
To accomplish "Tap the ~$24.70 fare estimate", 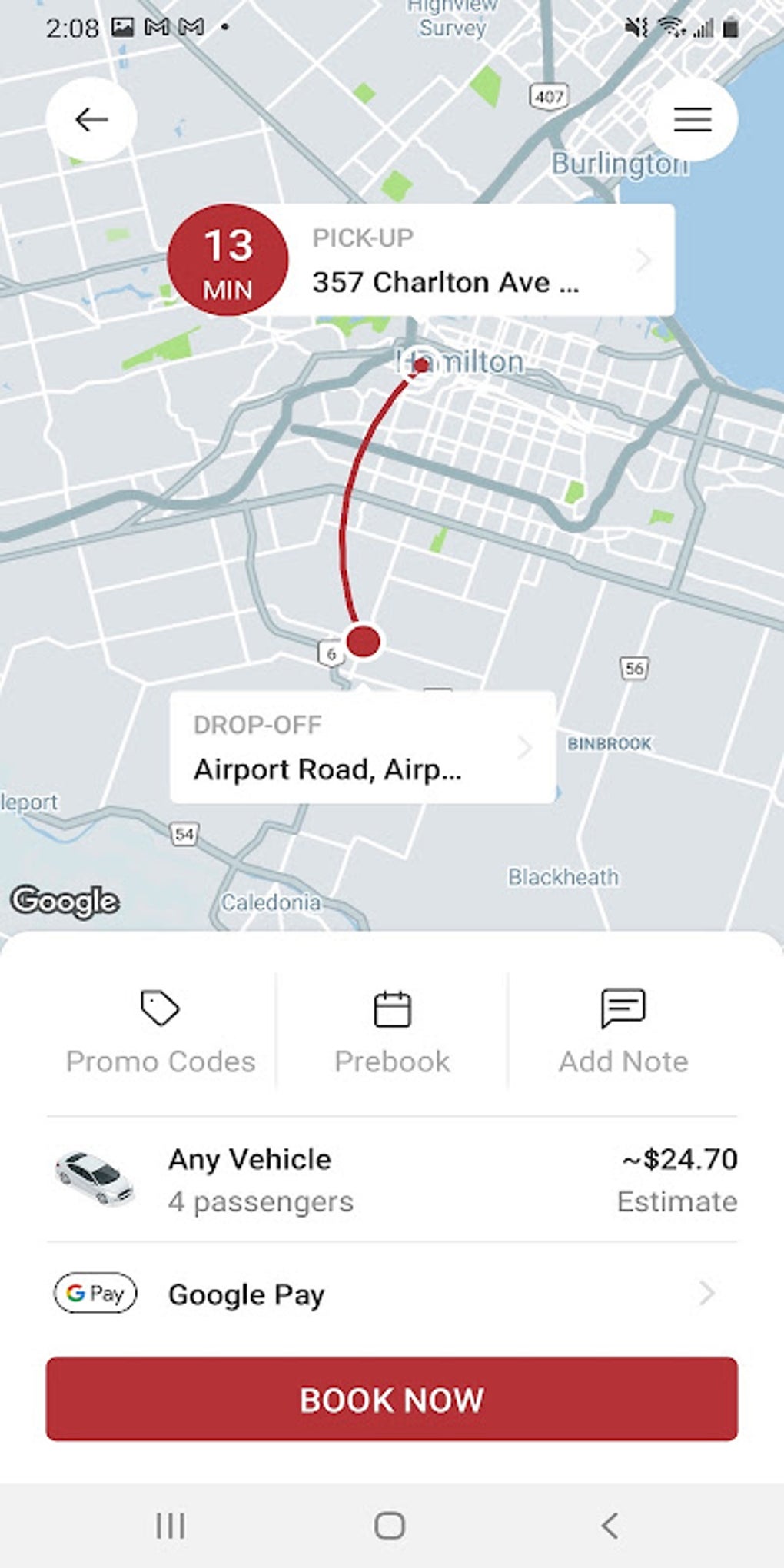I will click(x=679, y=1159).
